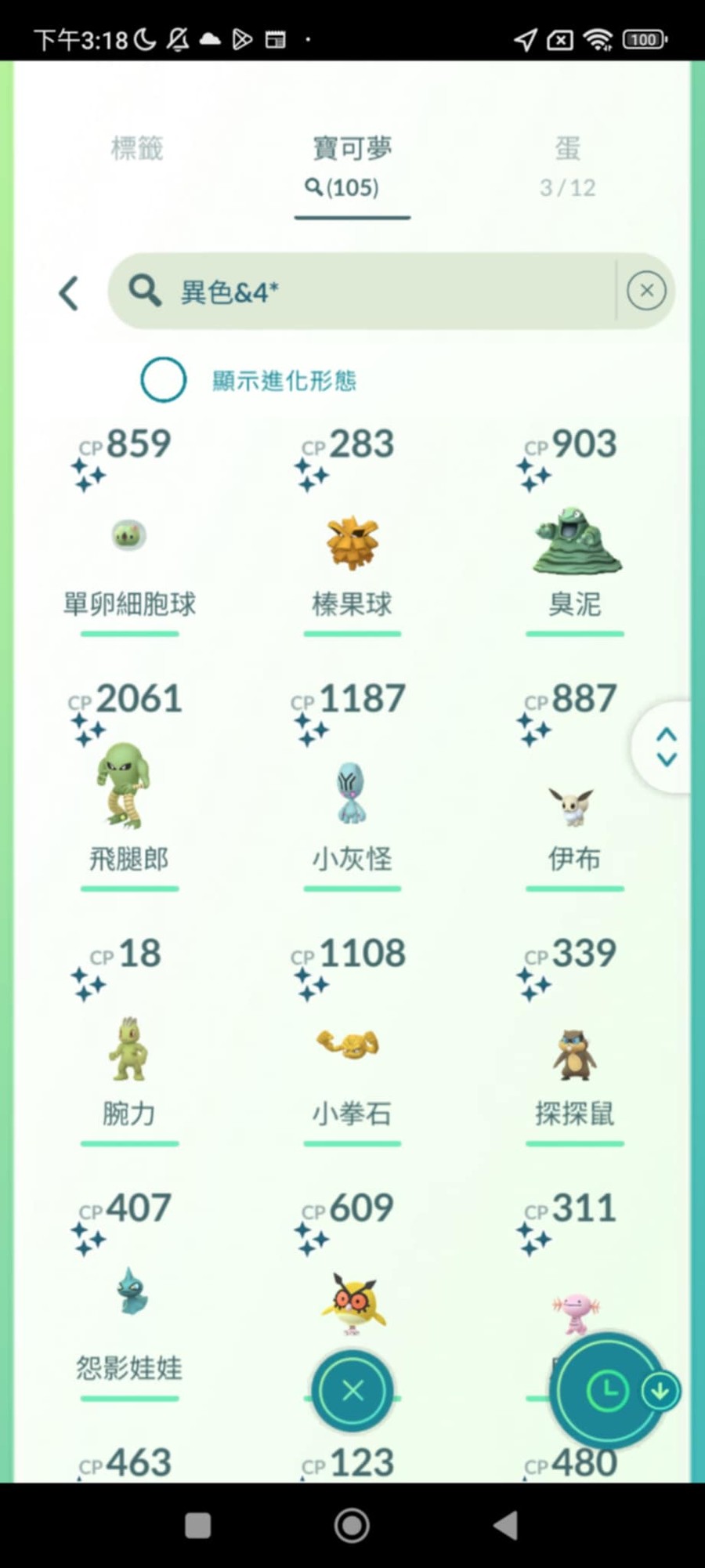This screenshot has width=705, height=1568.
Task: Go back with the left arrow
Action: pyautogui.click(x=69, y=293)
